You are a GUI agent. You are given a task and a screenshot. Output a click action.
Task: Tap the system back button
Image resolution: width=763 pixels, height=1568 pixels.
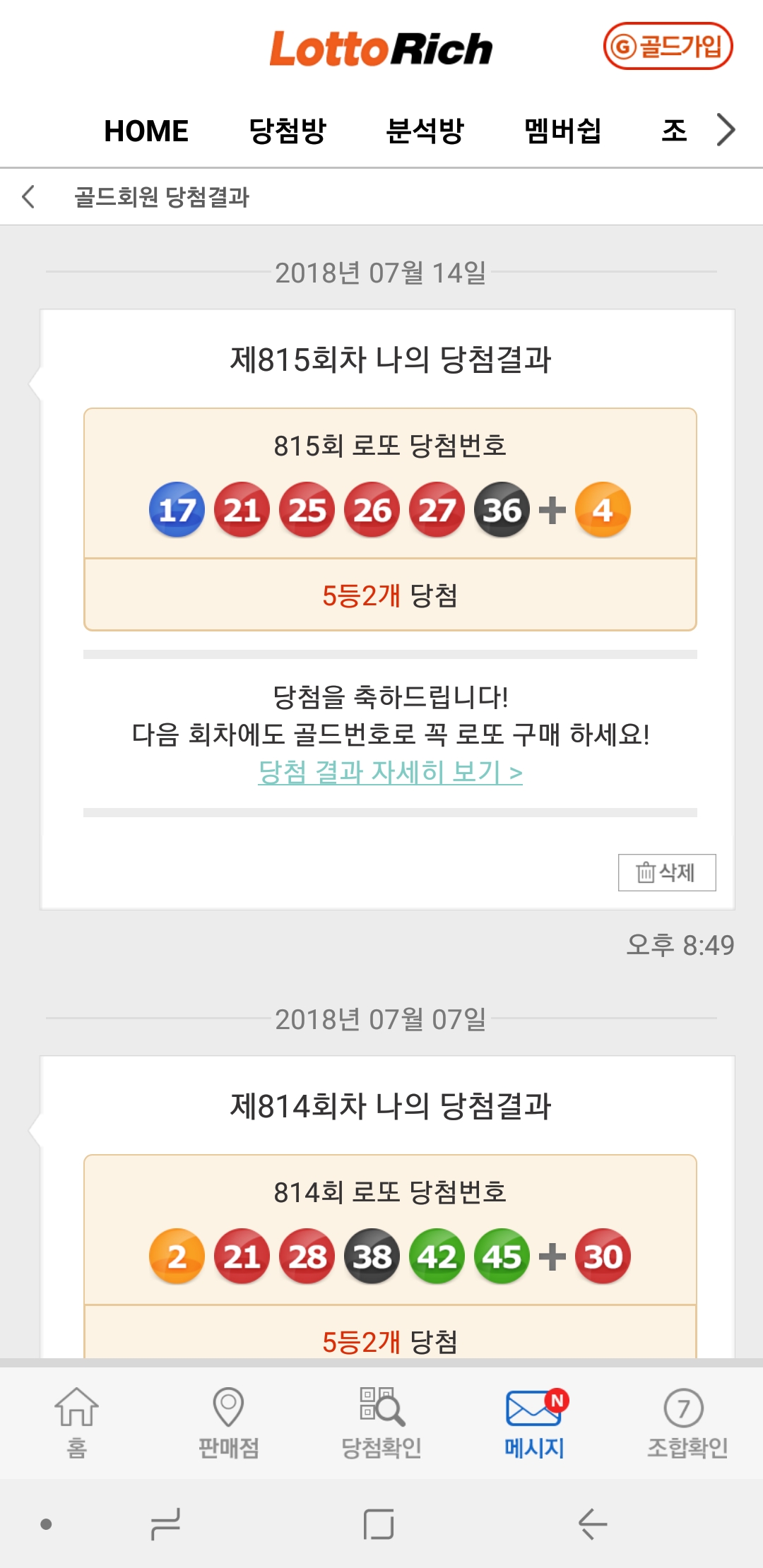[x=592, y=1524]
